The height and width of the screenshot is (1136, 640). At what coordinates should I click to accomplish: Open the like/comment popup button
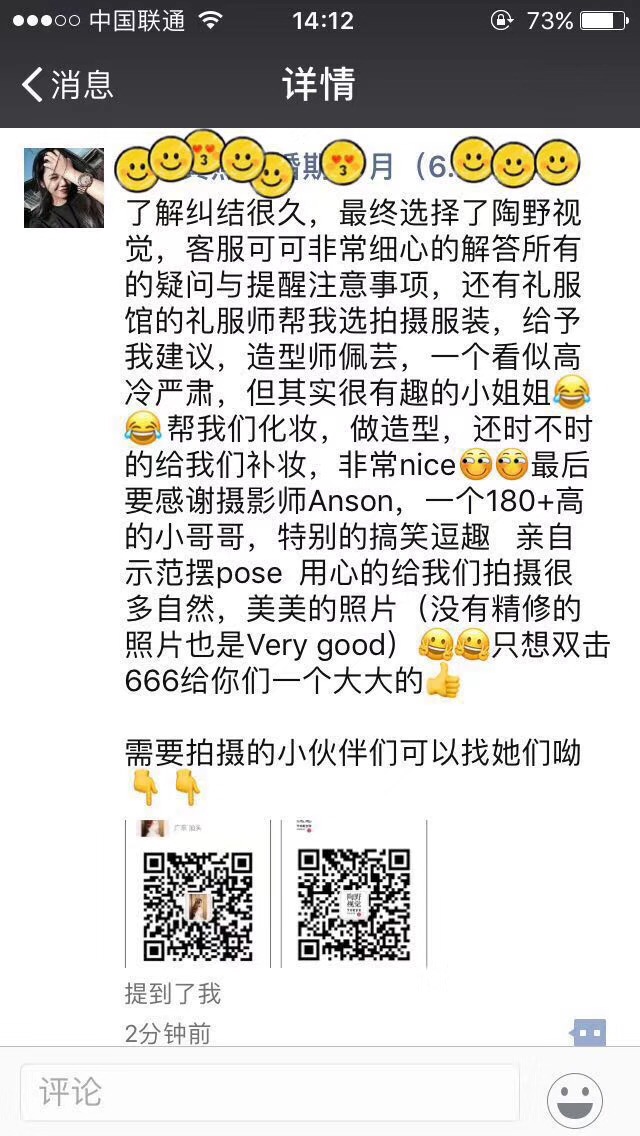[588, 1031]
